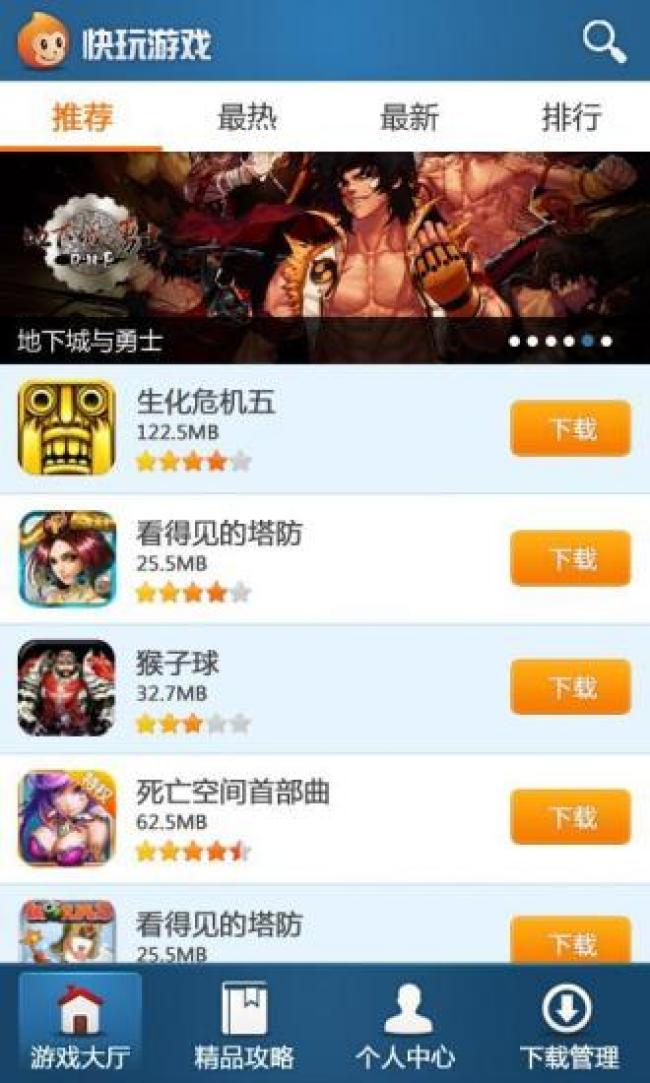Select the 推荐 tab
This screenshot has height=1083, width=650.
tap(82, 117)
